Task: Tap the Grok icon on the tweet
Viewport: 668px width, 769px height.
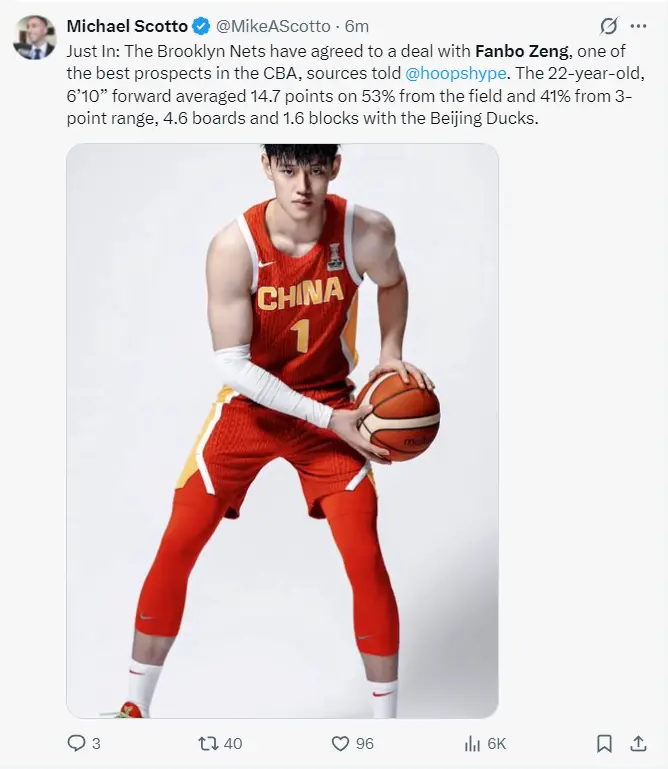Action: point(608,27)
